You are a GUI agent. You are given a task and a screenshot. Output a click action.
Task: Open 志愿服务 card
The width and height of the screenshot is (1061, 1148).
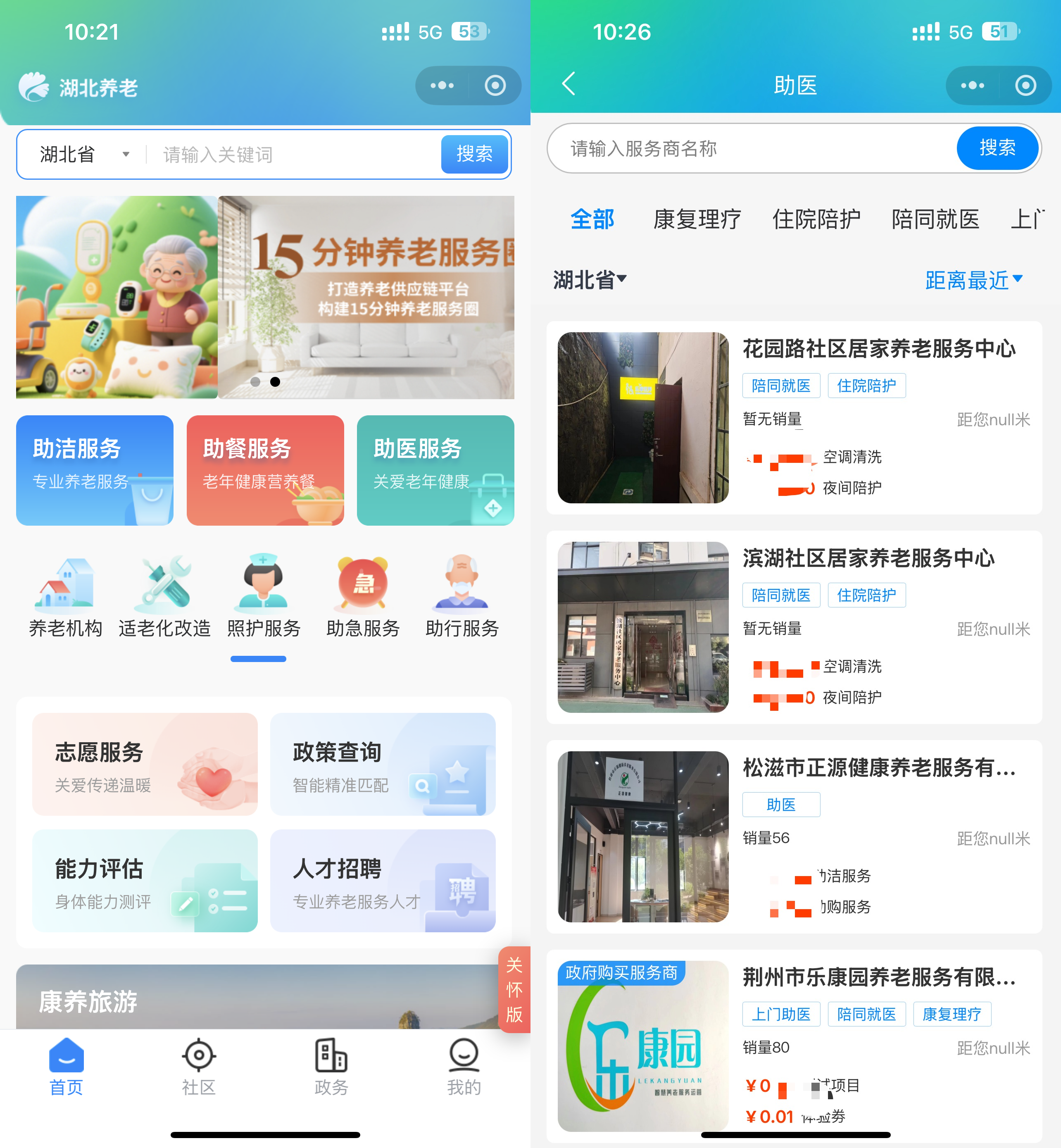pyautogui.click(x=145, y=764)
